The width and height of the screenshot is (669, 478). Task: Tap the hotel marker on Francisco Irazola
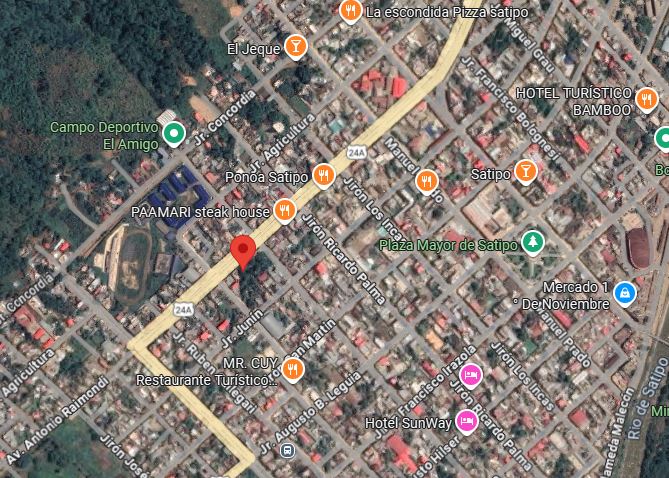pos(472,376)
